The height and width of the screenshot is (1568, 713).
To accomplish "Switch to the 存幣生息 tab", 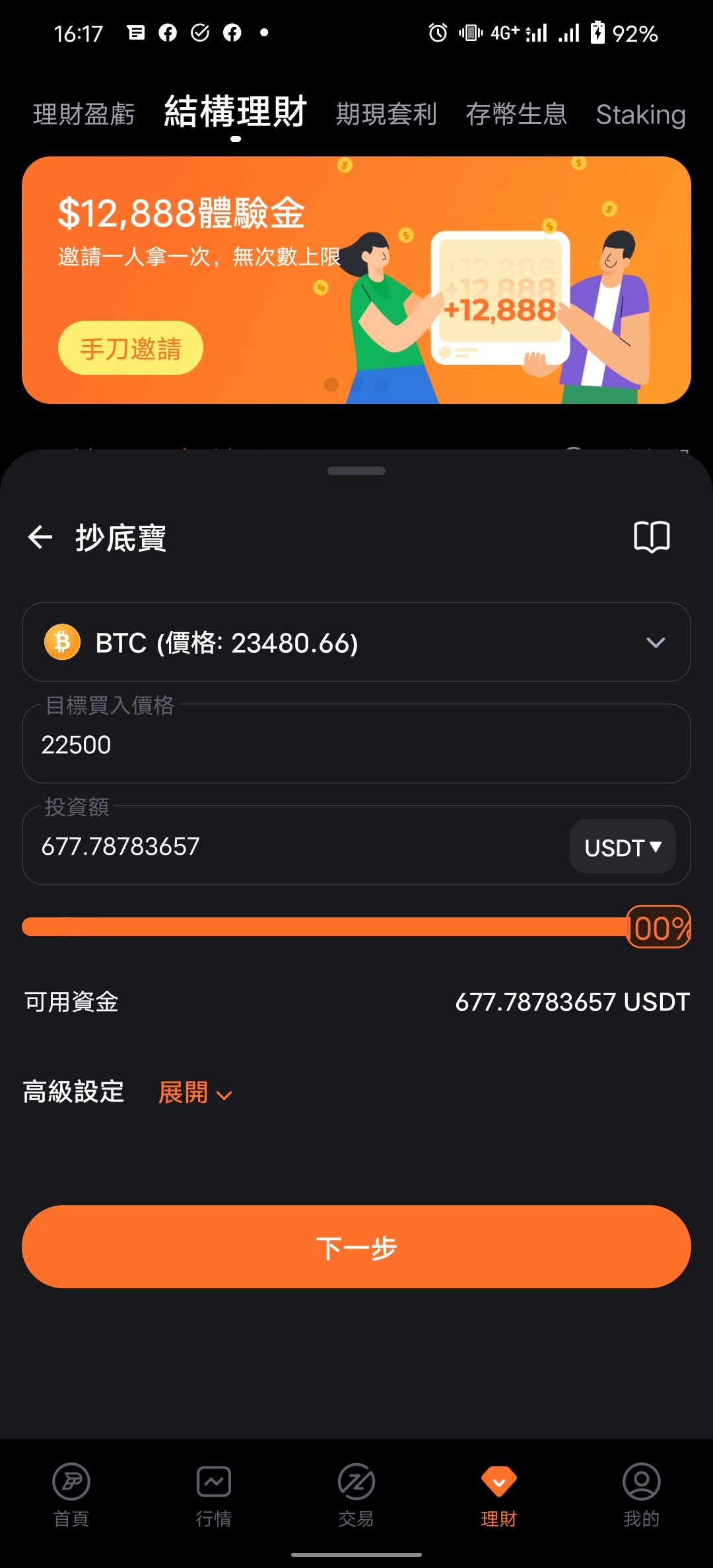I will click(516, 114).
